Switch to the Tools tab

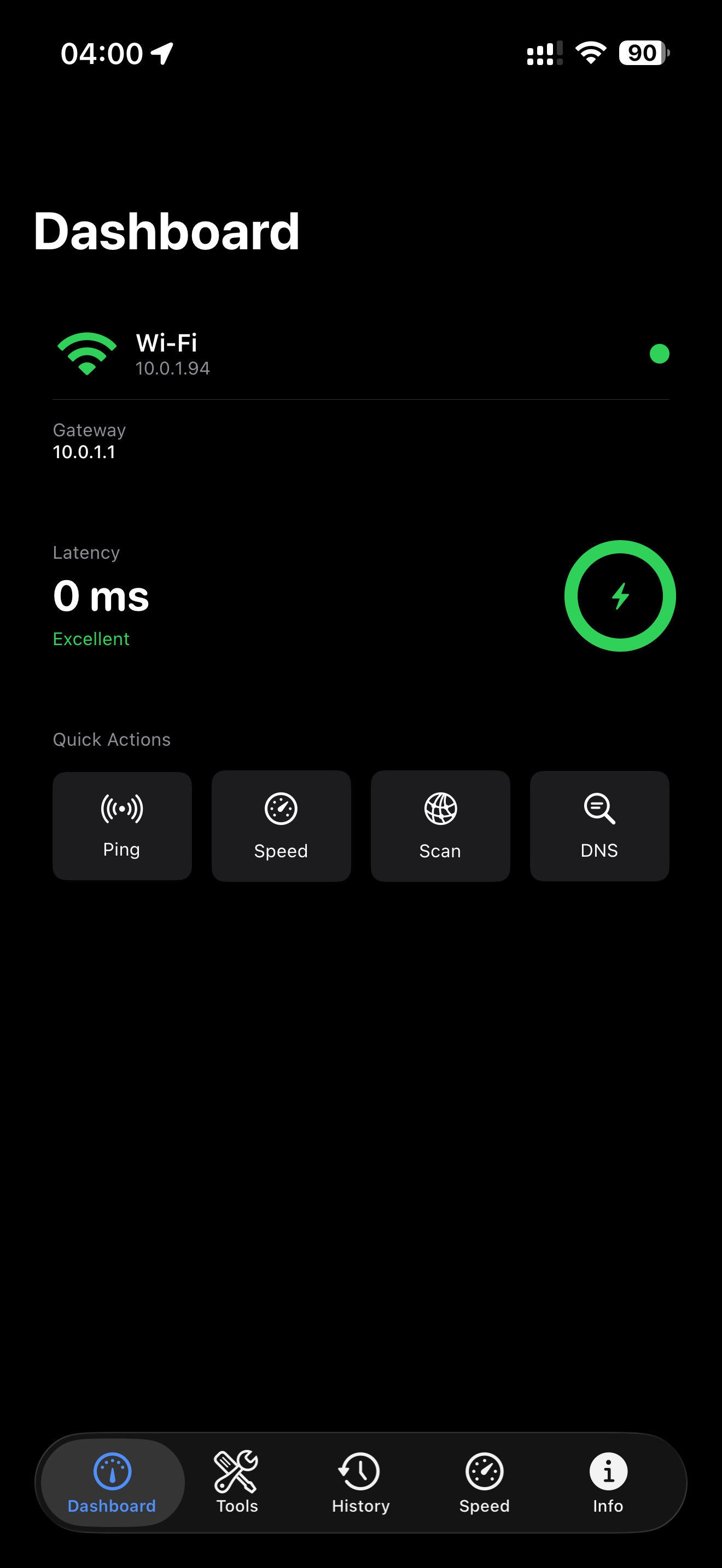point(237,1483)
